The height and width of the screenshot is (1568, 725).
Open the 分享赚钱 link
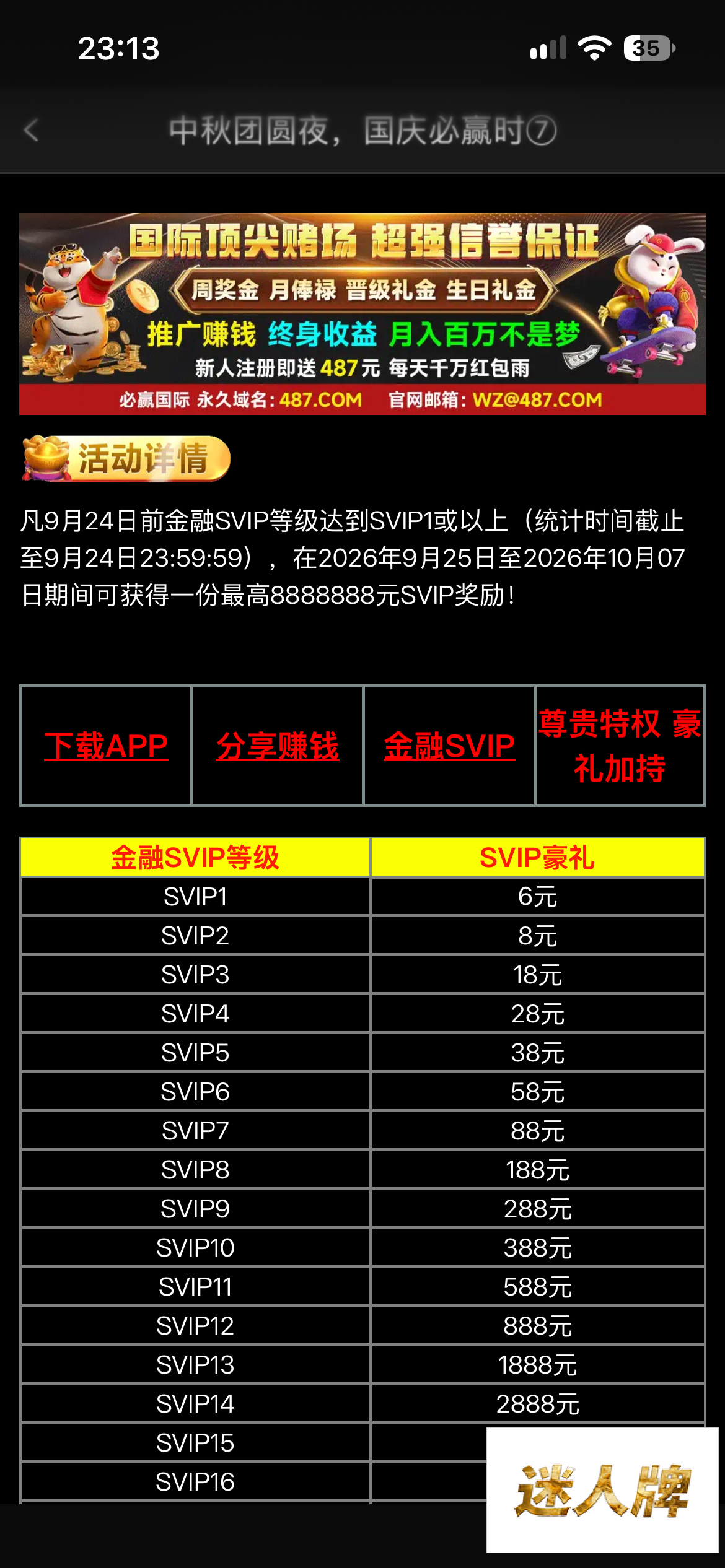pyautogui.click(x=278, y=746)
